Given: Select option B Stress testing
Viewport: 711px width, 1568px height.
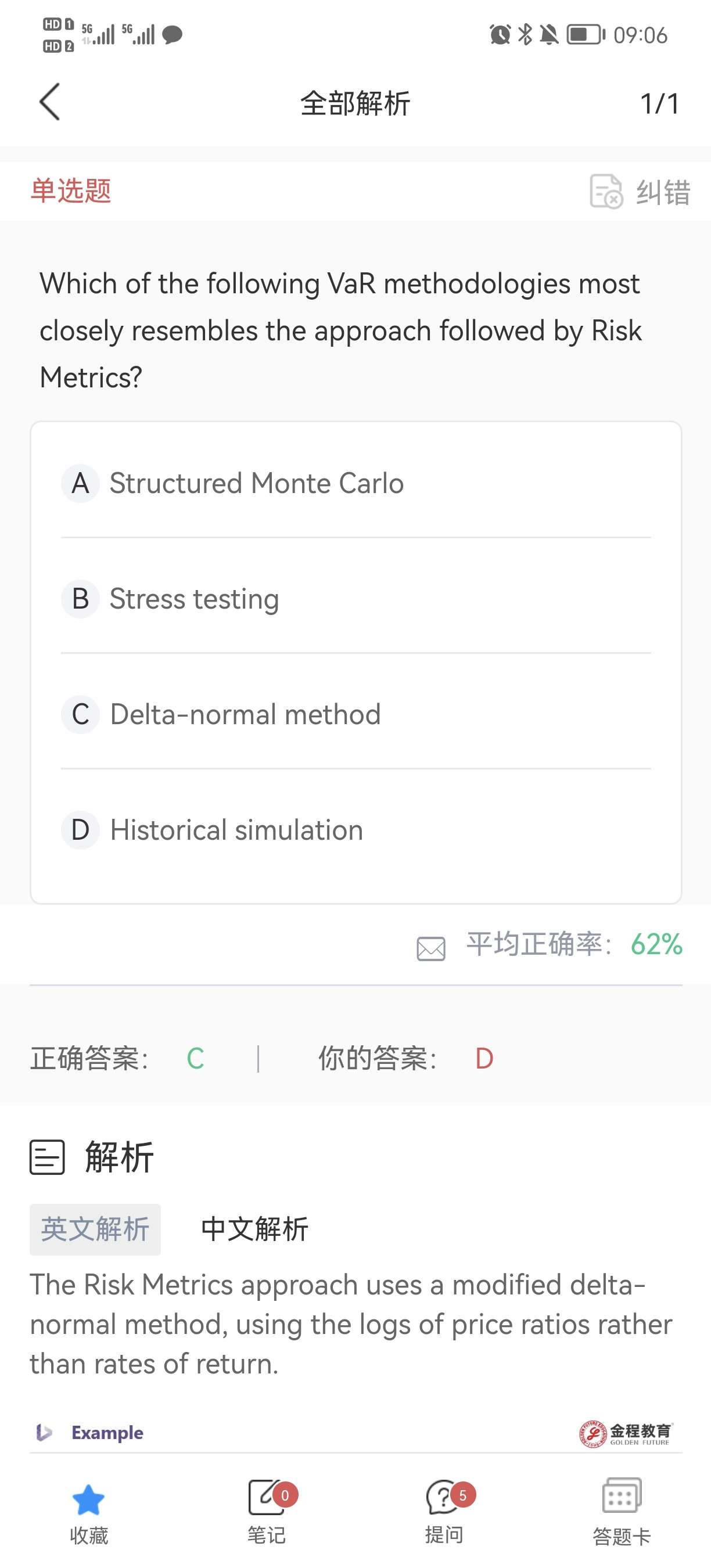Looking at the screenshot, I should (195, 599).
